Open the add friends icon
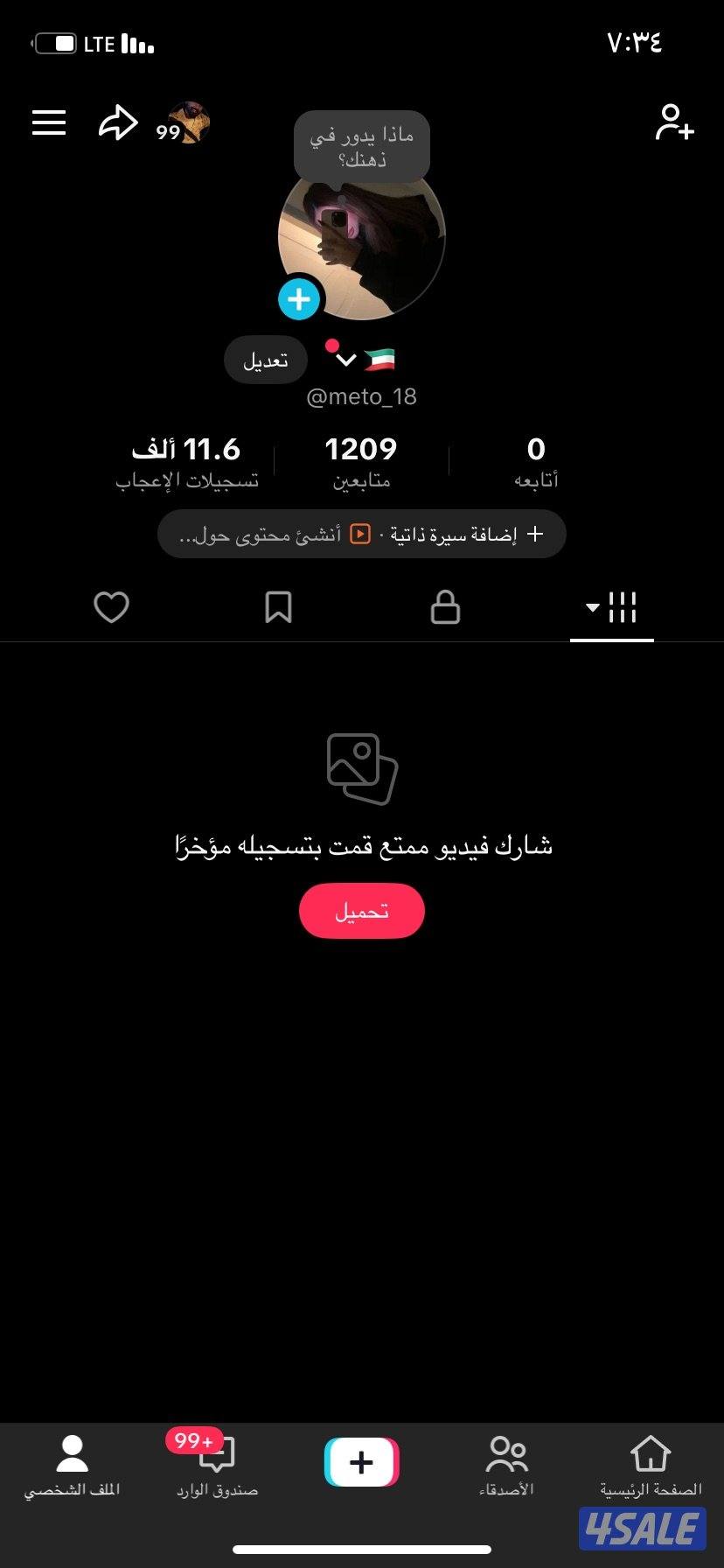Screen dimensions: 724x1568 tap(674, 123)
